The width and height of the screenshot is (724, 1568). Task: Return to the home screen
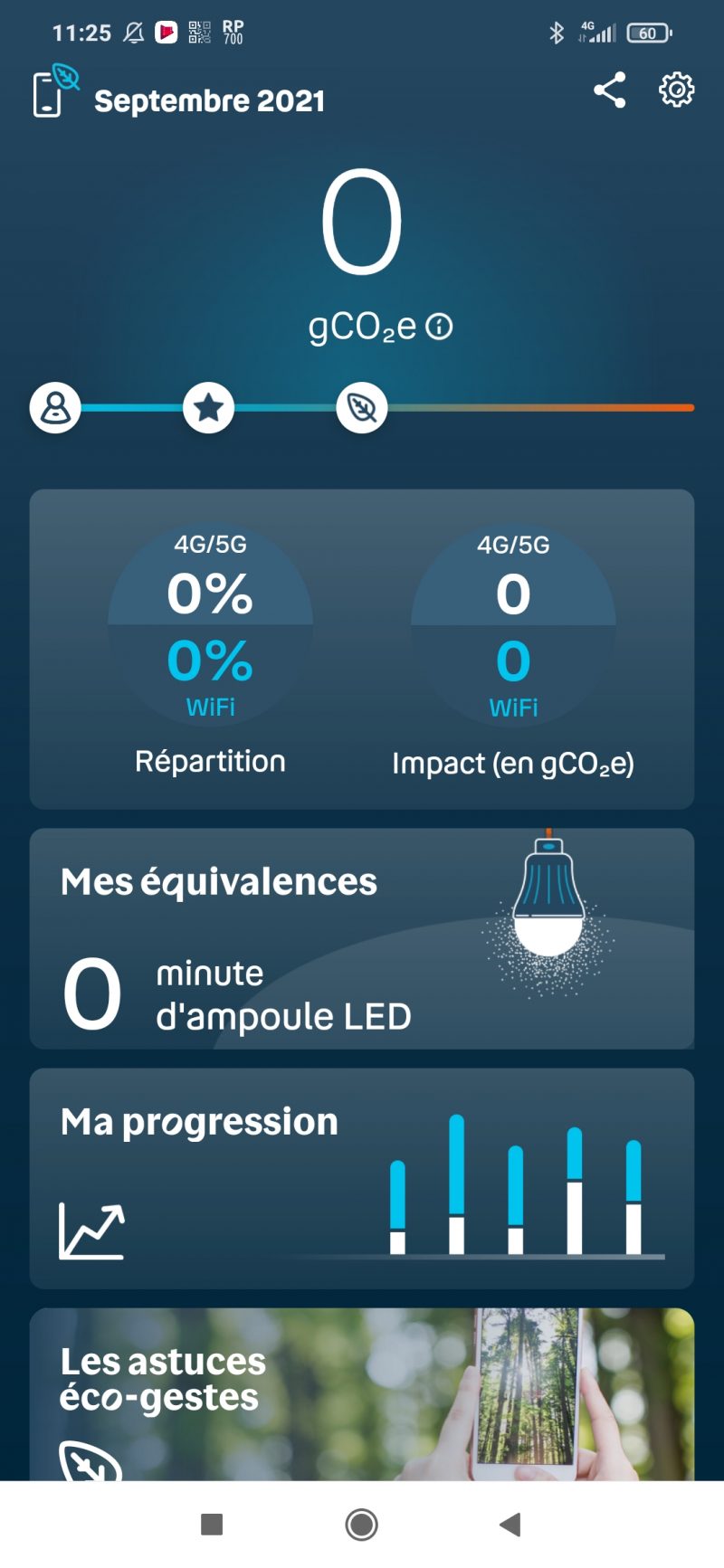[362, 1525]
